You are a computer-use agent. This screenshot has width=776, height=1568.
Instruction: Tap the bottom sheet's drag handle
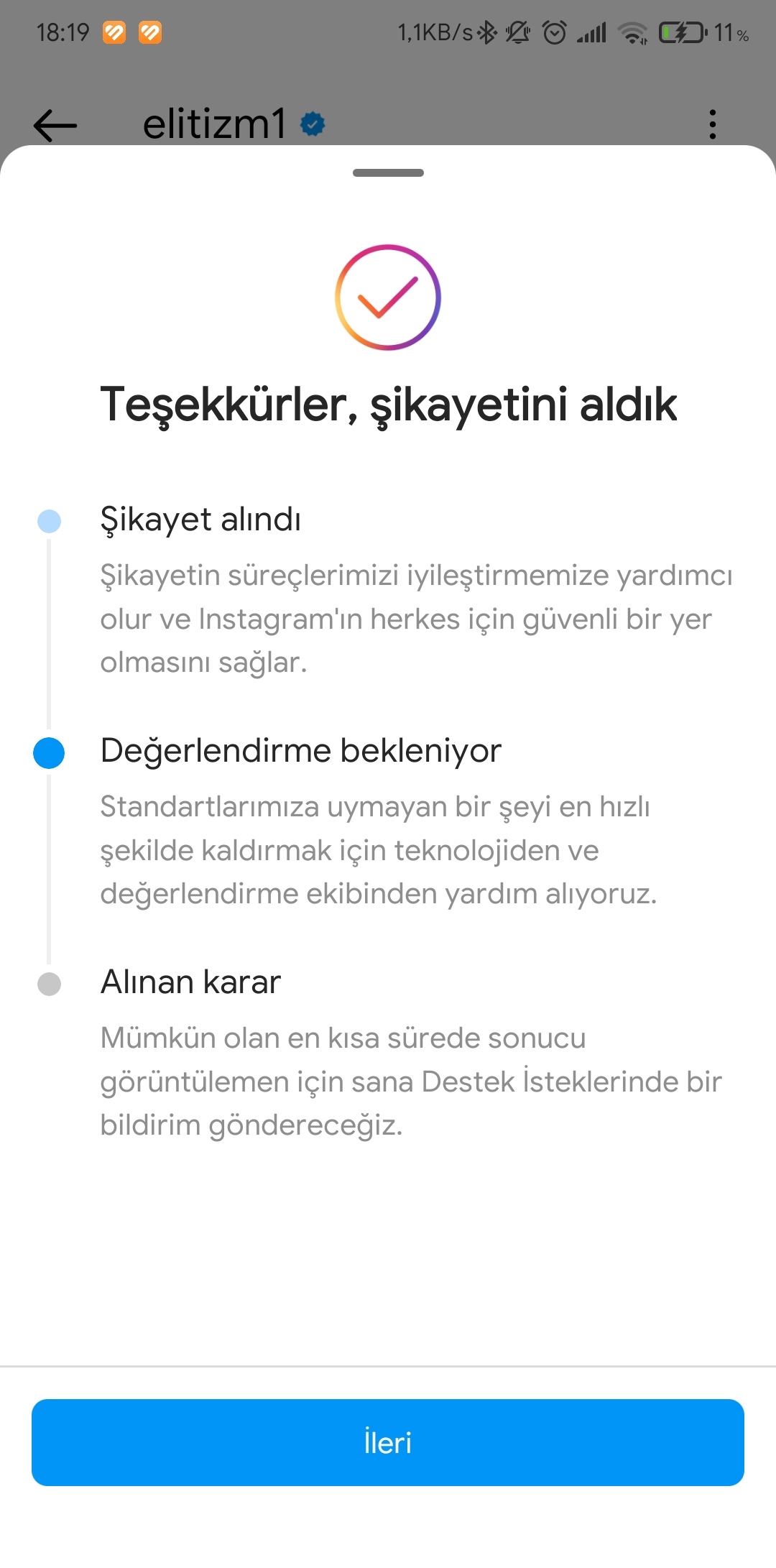(x=388, y=172)
